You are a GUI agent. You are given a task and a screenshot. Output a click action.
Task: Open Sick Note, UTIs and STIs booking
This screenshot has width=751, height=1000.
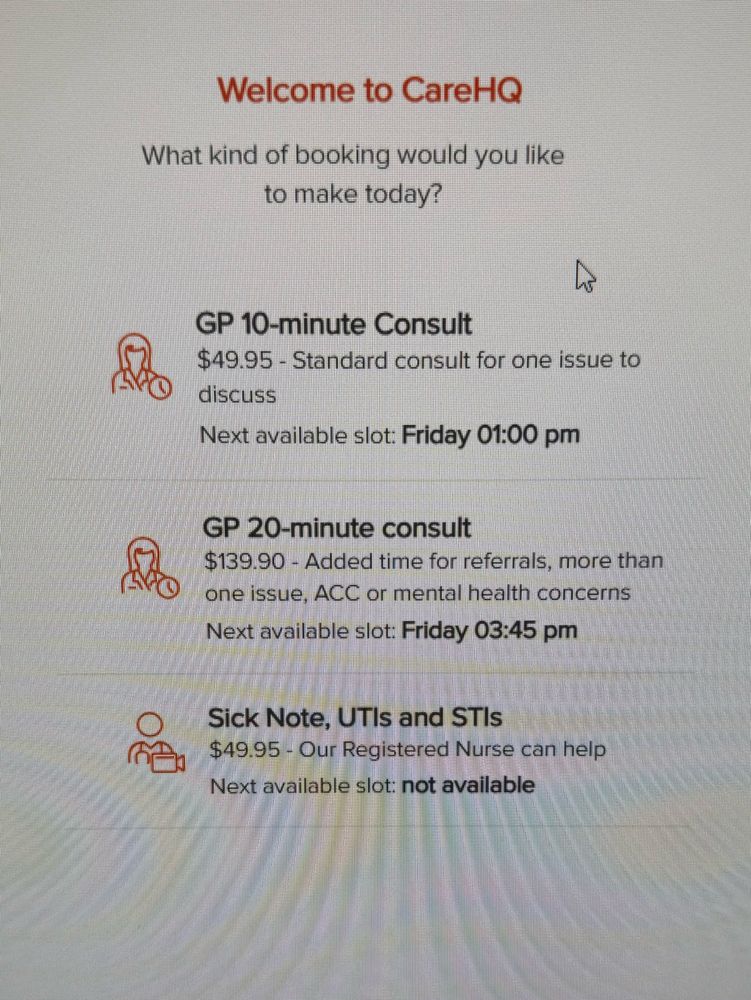click(354, 718)
